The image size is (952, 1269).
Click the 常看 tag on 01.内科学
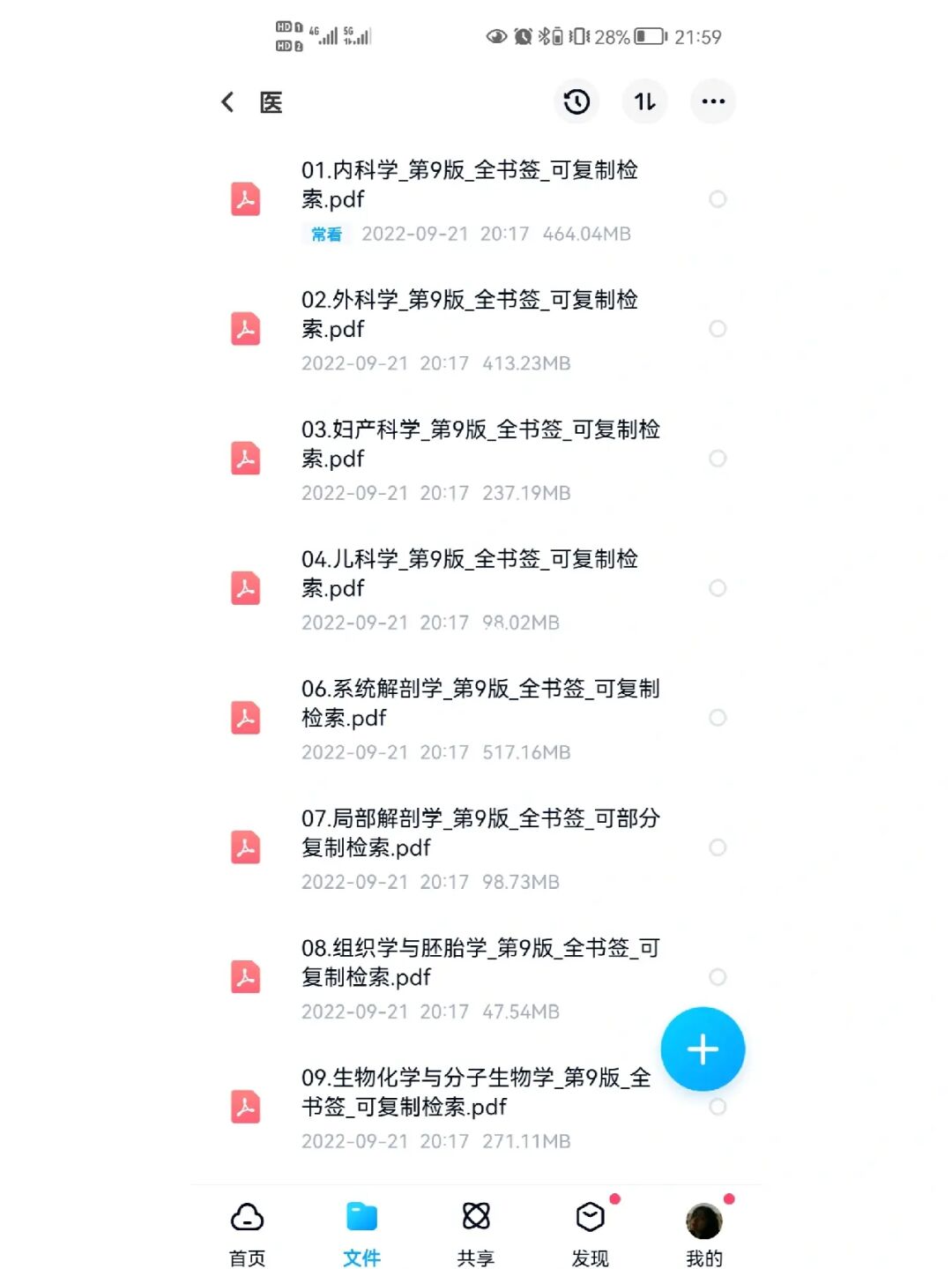324,235
